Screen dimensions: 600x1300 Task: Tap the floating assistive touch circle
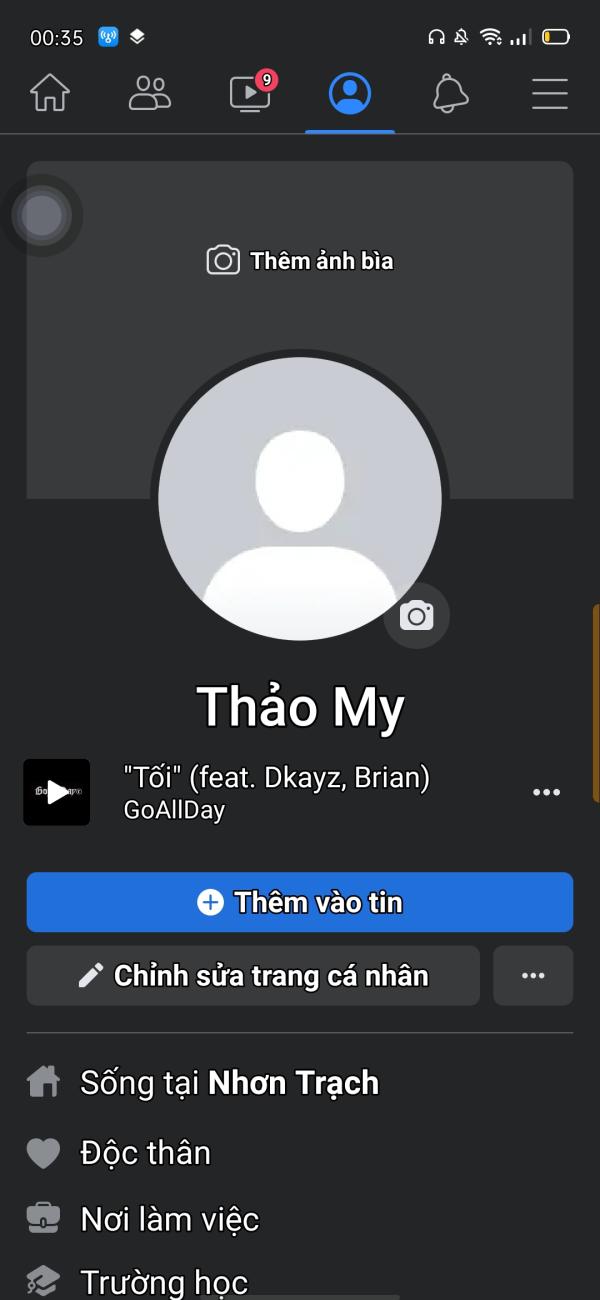[x=42, y=215]
